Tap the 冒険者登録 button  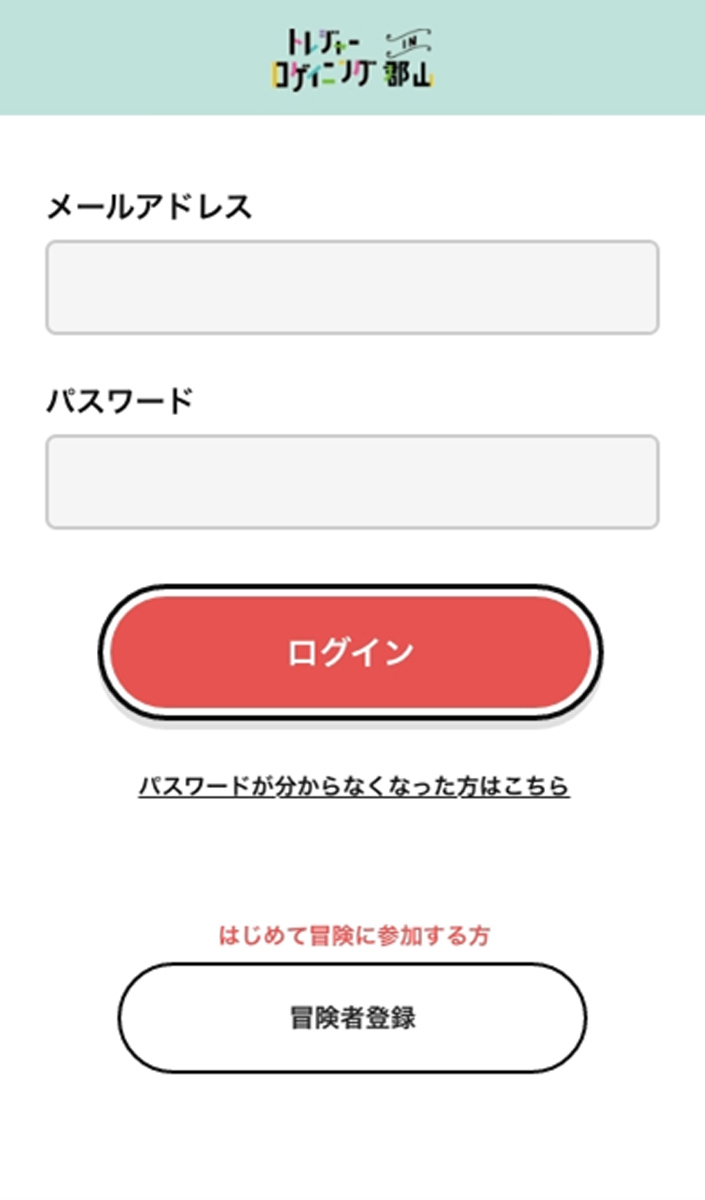coord(352,1019)
